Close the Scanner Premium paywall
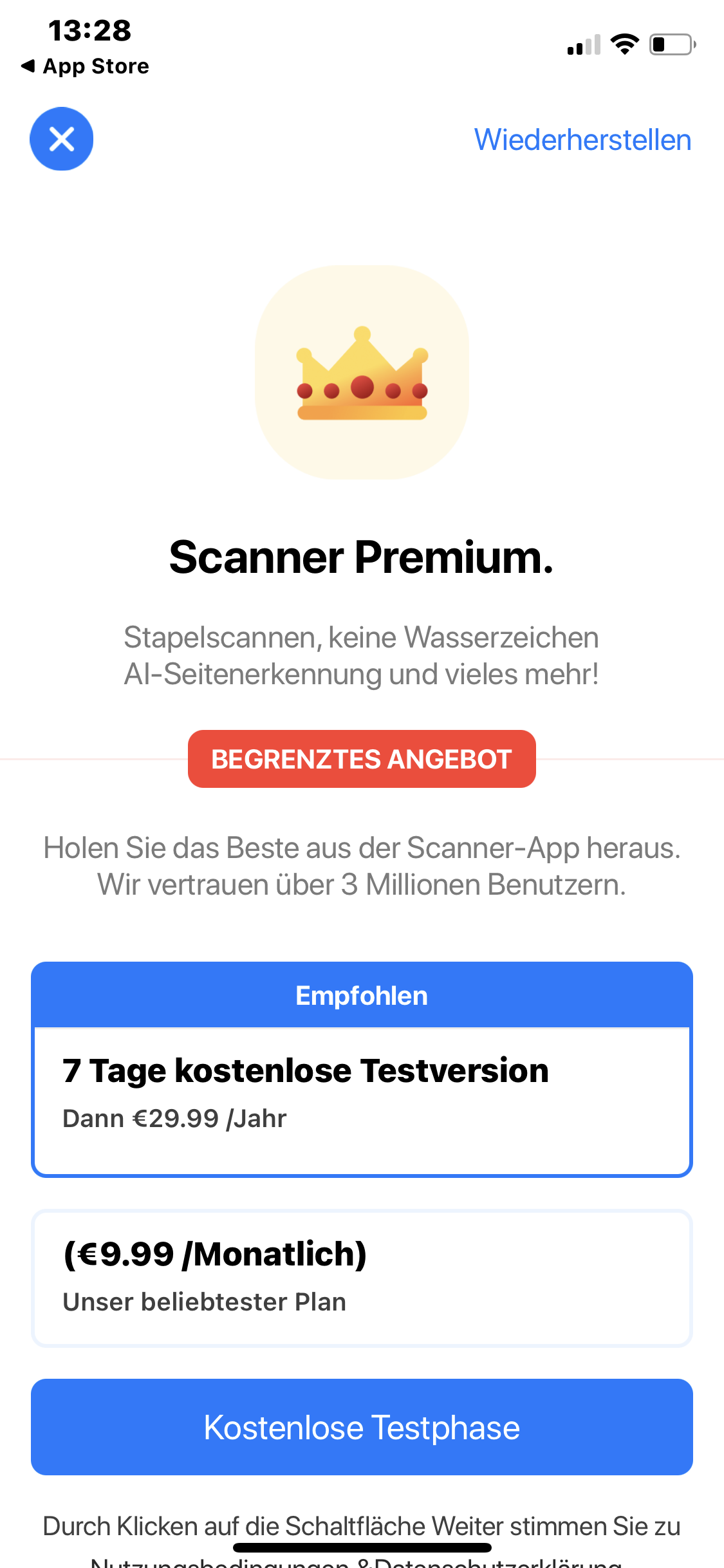The image size is (724, 1568). coord(62,139)
